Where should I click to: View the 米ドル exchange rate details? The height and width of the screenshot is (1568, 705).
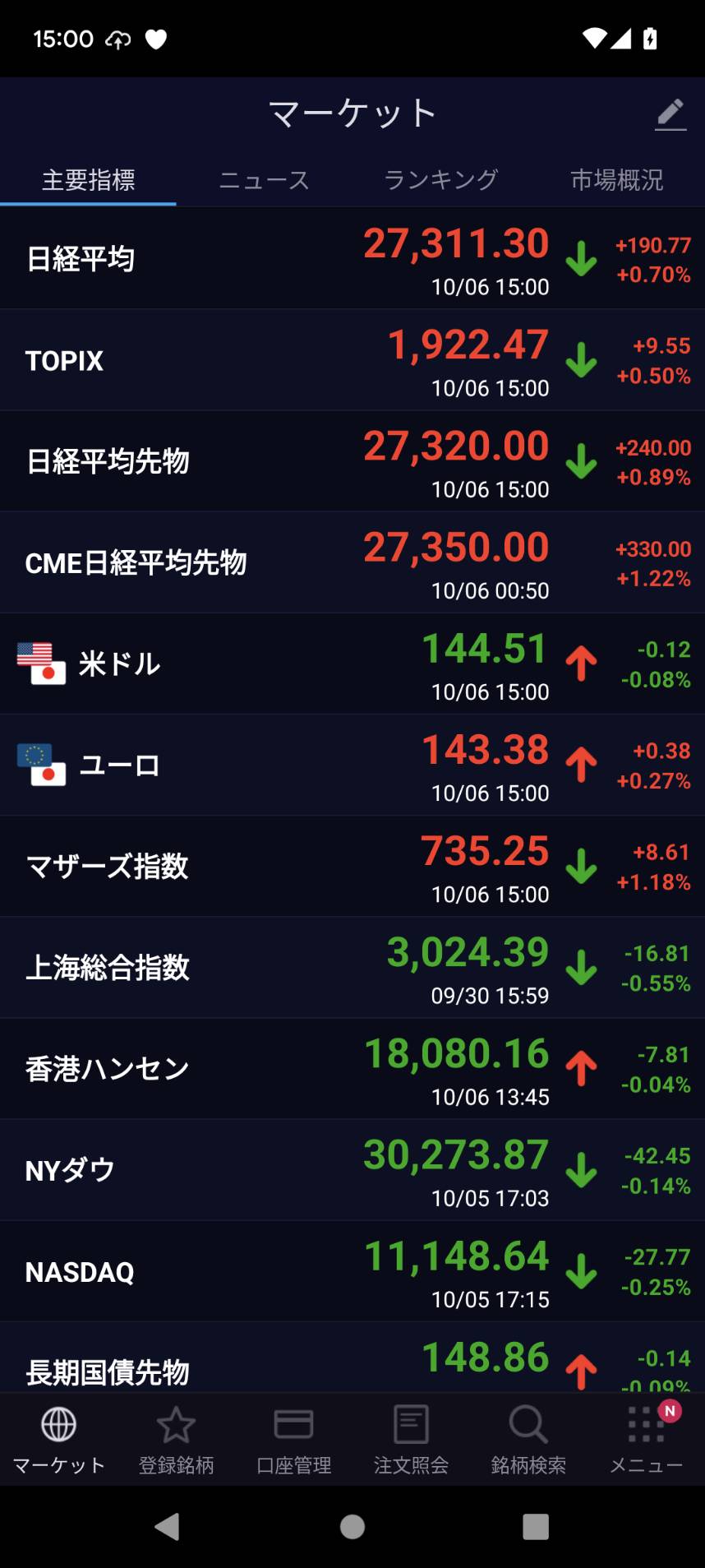coord(352,664)
